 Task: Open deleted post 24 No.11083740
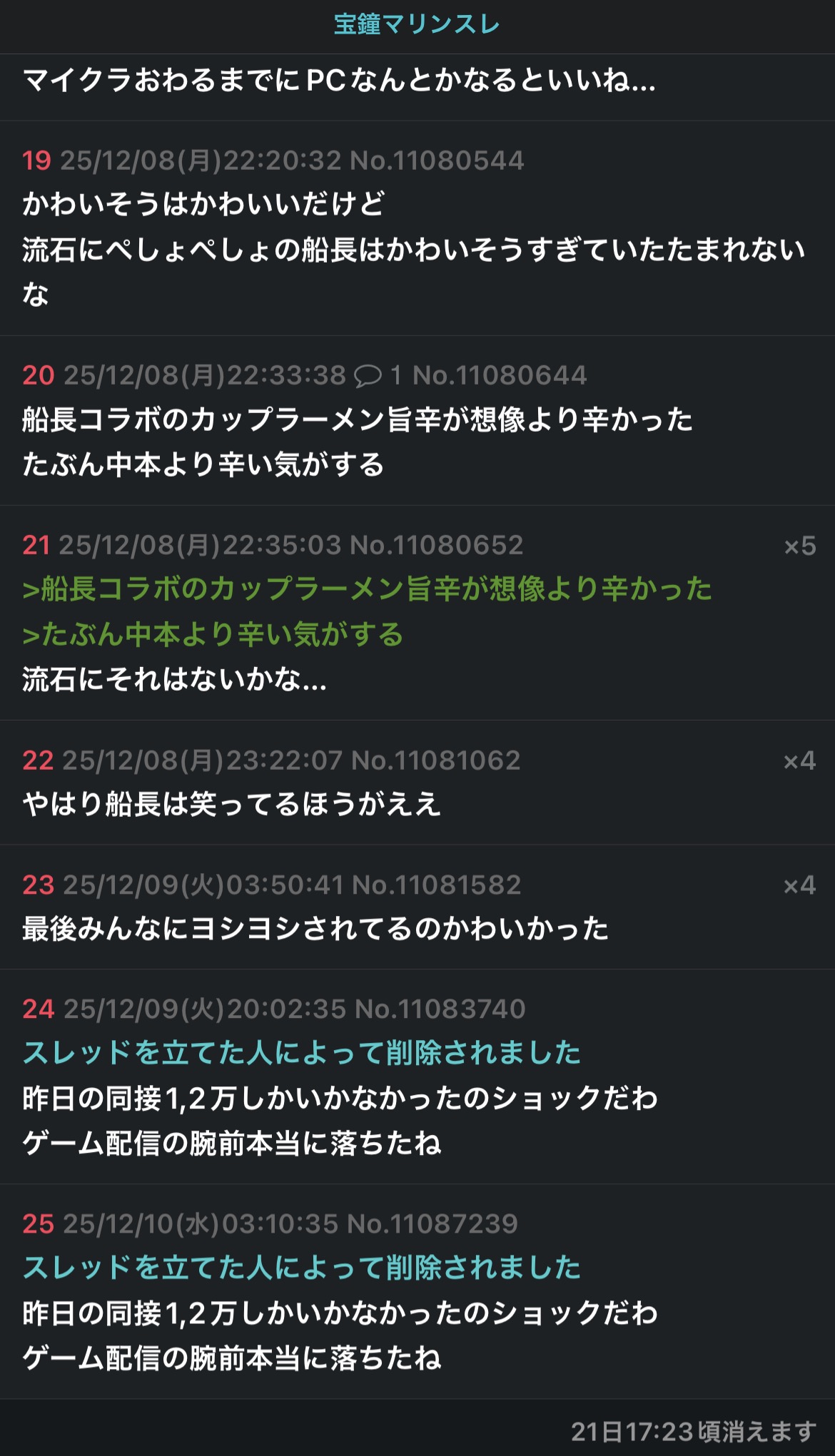[x=440, y=1009]
